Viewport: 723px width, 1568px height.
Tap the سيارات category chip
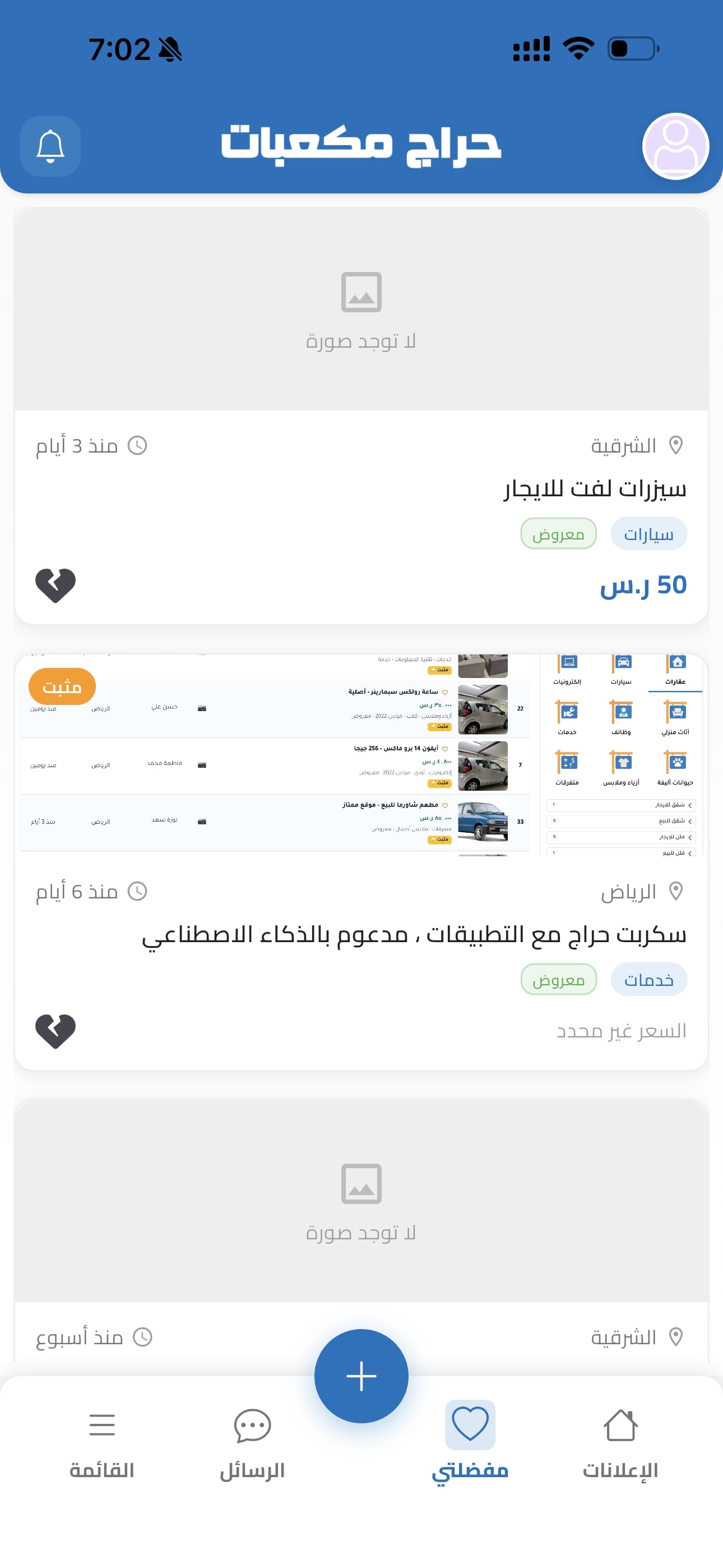(x=648, y=534)
